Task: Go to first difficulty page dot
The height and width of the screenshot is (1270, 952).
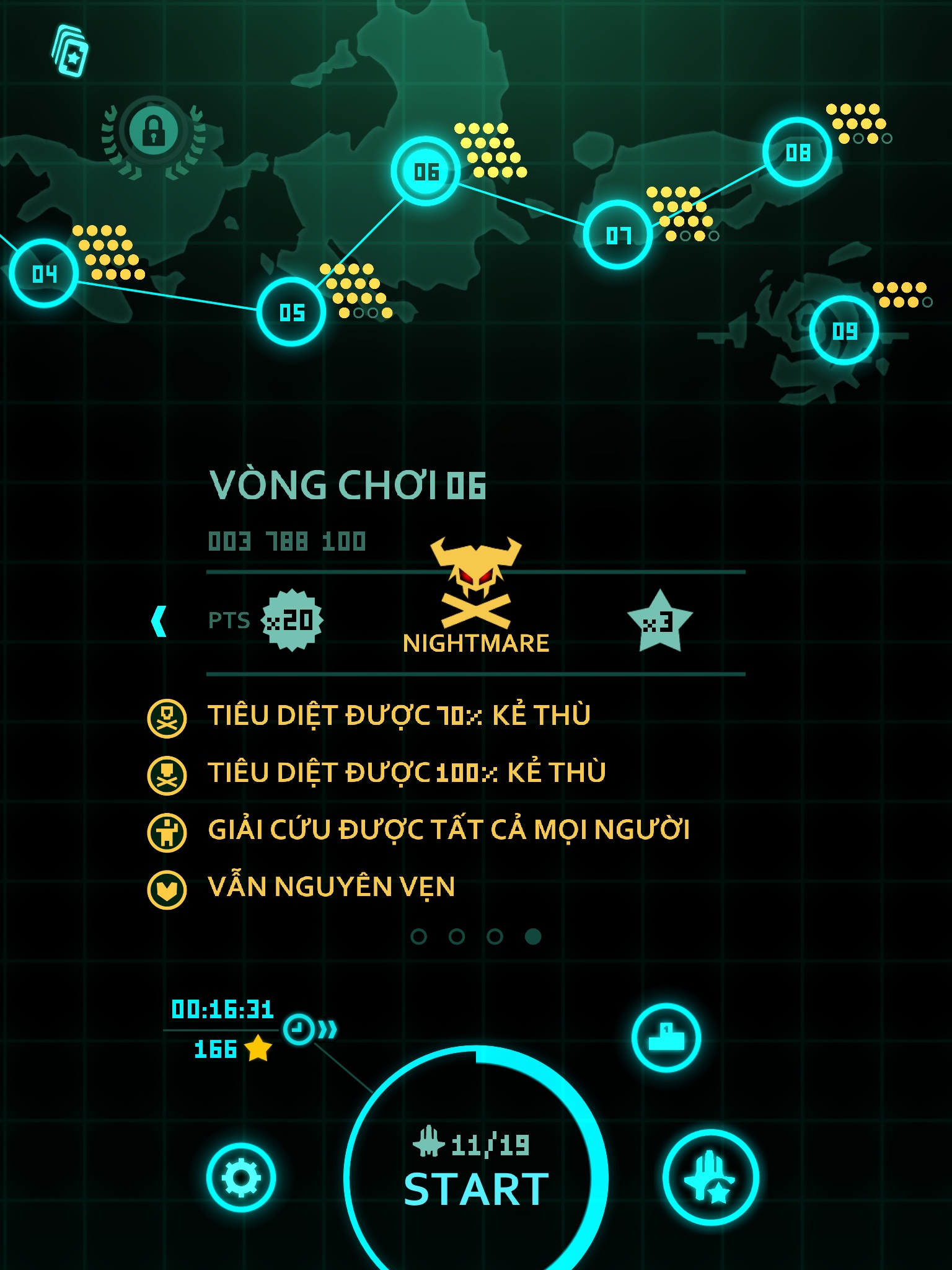Action: tap(419, 936)
